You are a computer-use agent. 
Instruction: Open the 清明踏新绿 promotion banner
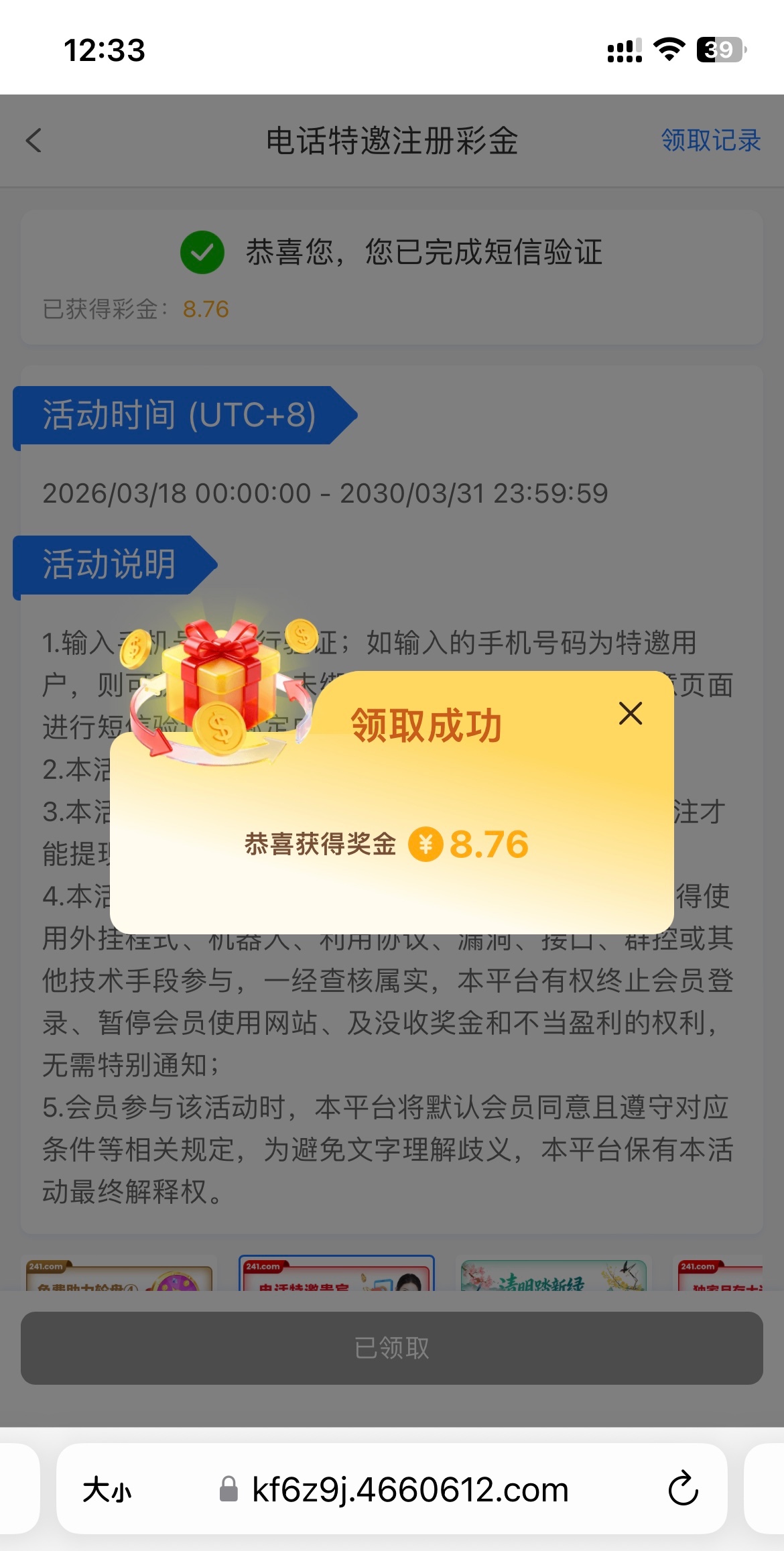click(553, 1275)
